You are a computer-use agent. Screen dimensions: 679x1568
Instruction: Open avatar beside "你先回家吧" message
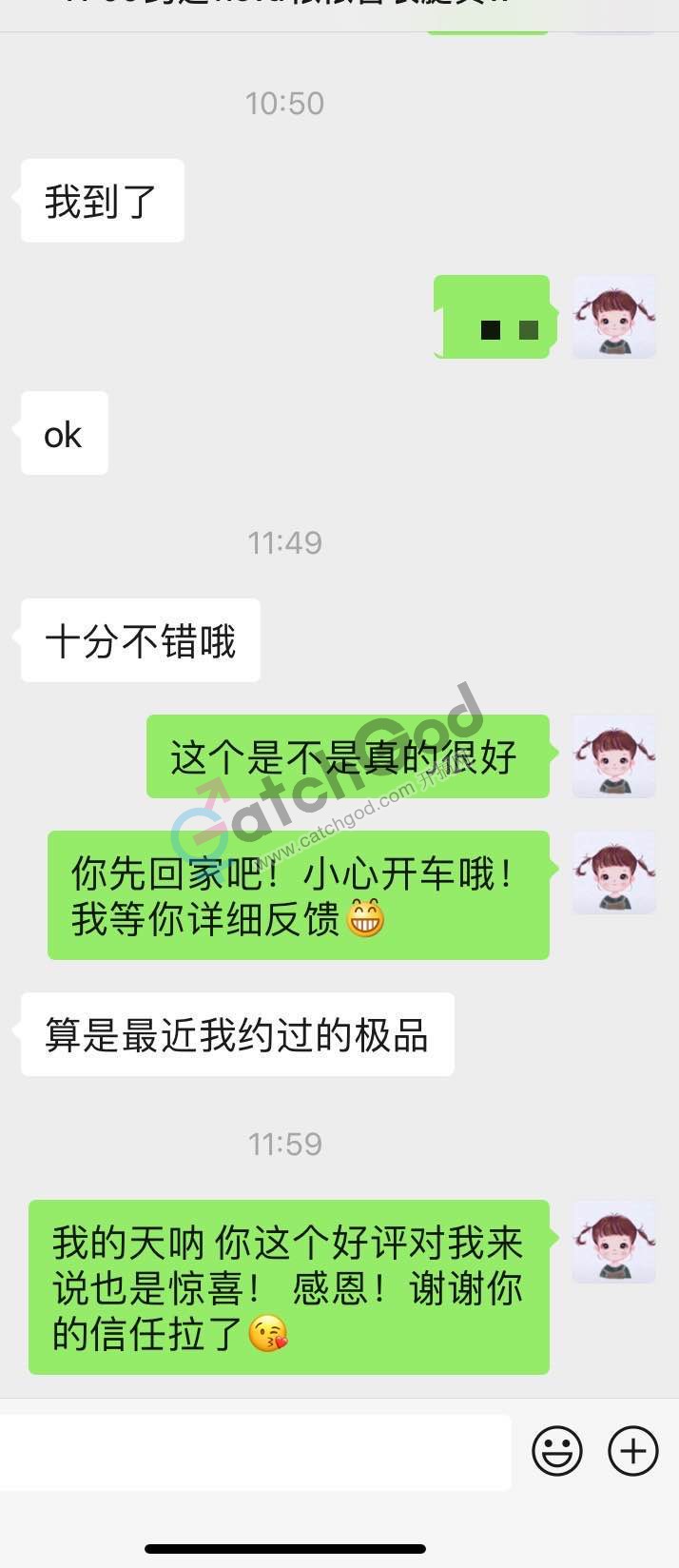pyautogui.click(x=614, y=872)
